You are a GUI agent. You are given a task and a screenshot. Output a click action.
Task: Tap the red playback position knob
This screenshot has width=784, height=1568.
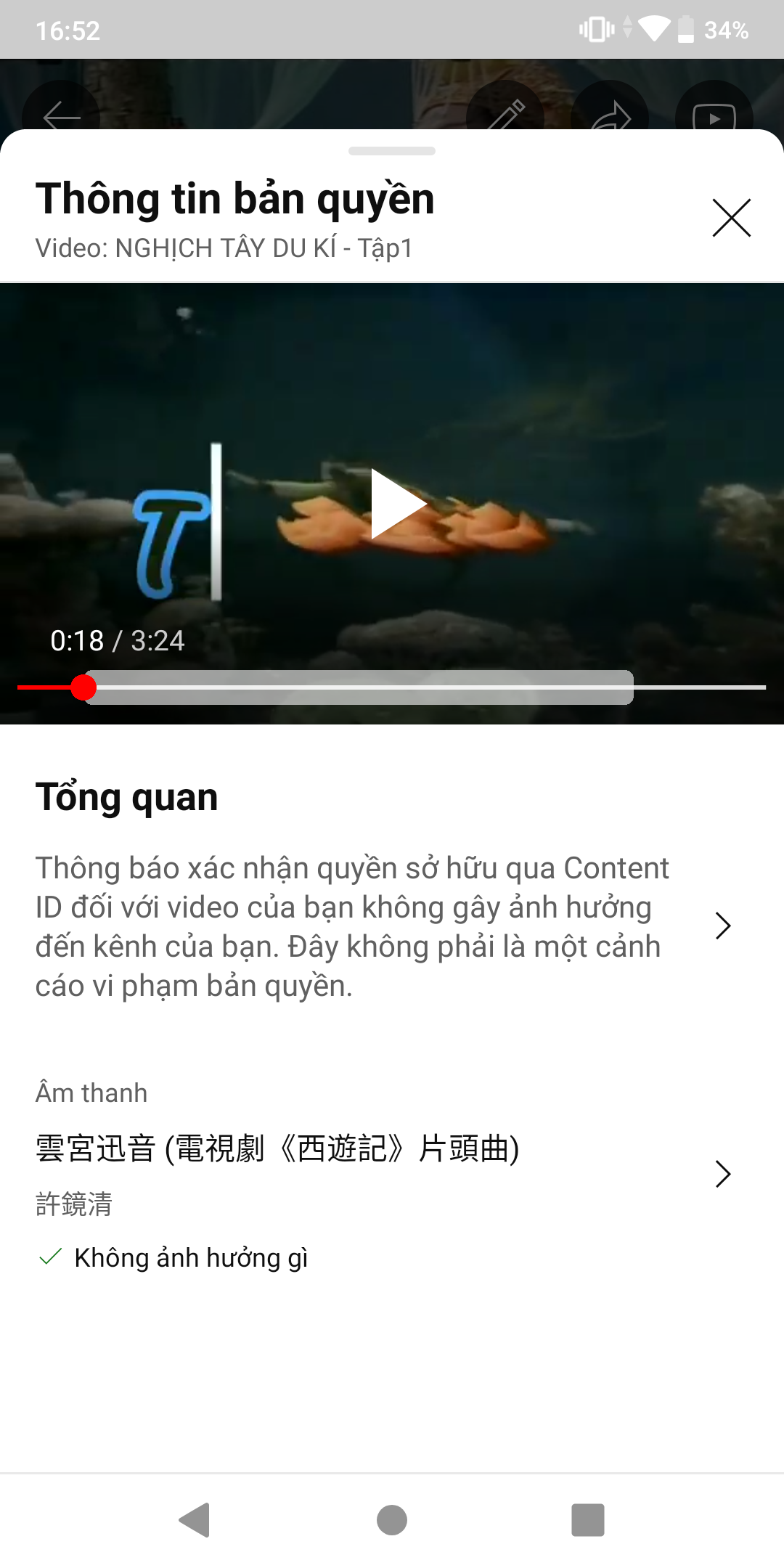[x=84, y=687]
